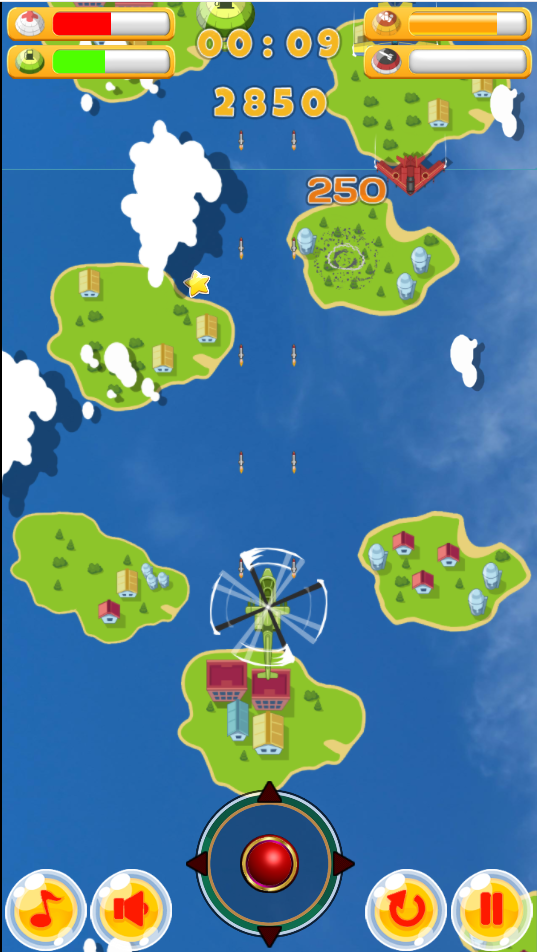Tap the red fire button in joystick
The width and height of the screenshot is (537, 952).
coord(269,863)
